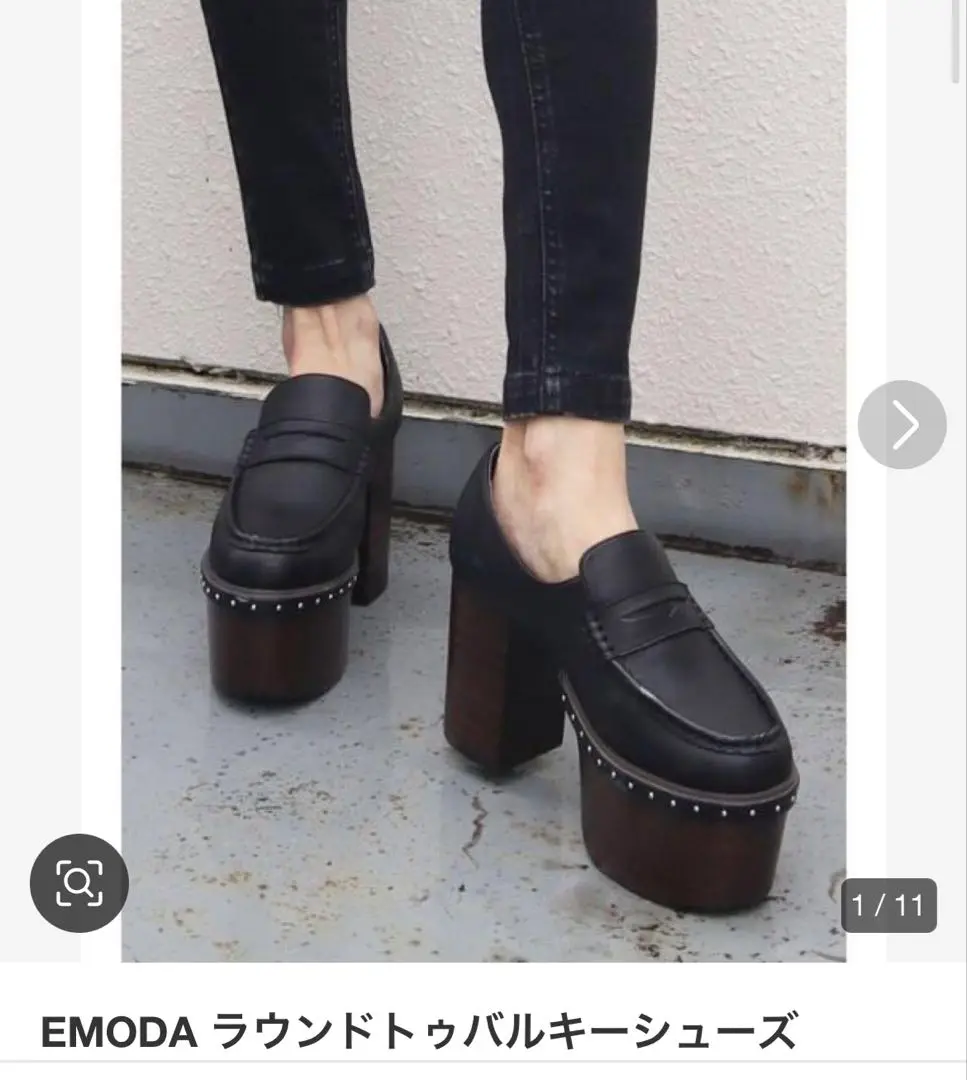Open visual image search
Screen dimensions: 967x1080
click(79, 882)
